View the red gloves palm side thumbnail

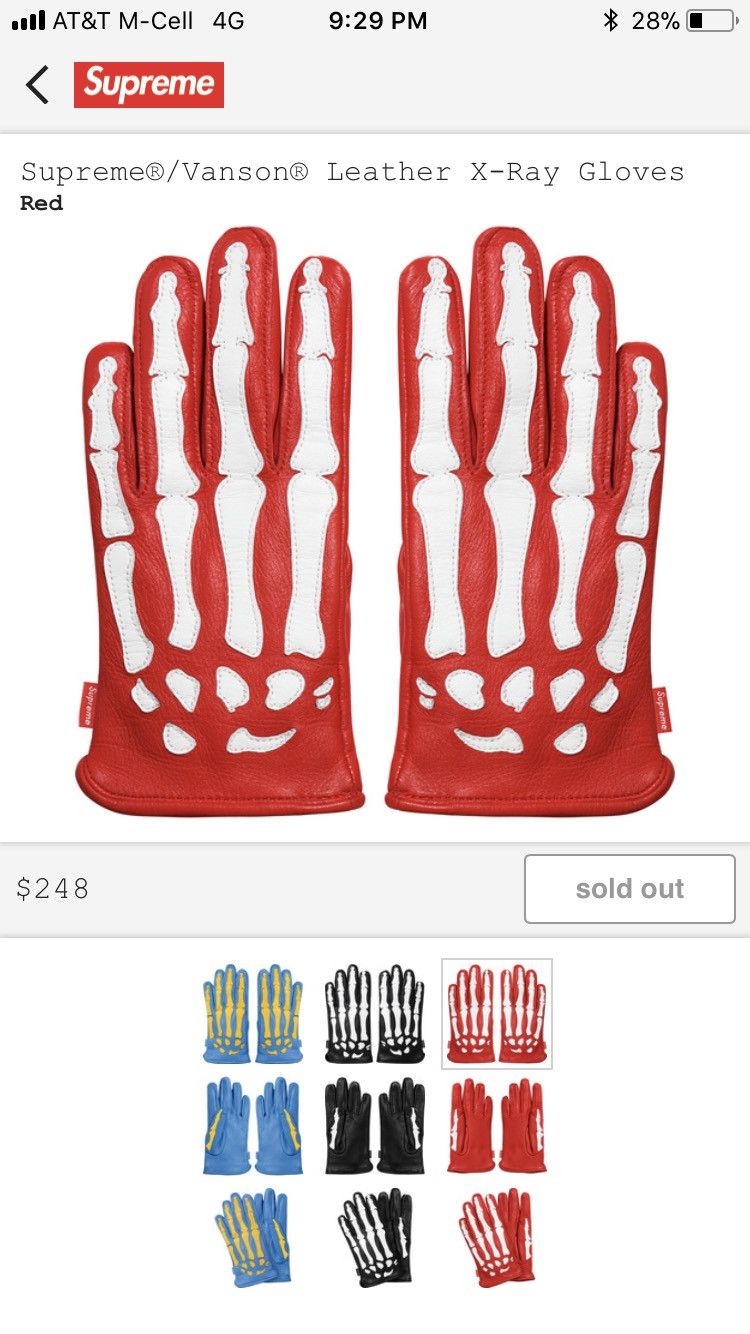coord(497,1125)
